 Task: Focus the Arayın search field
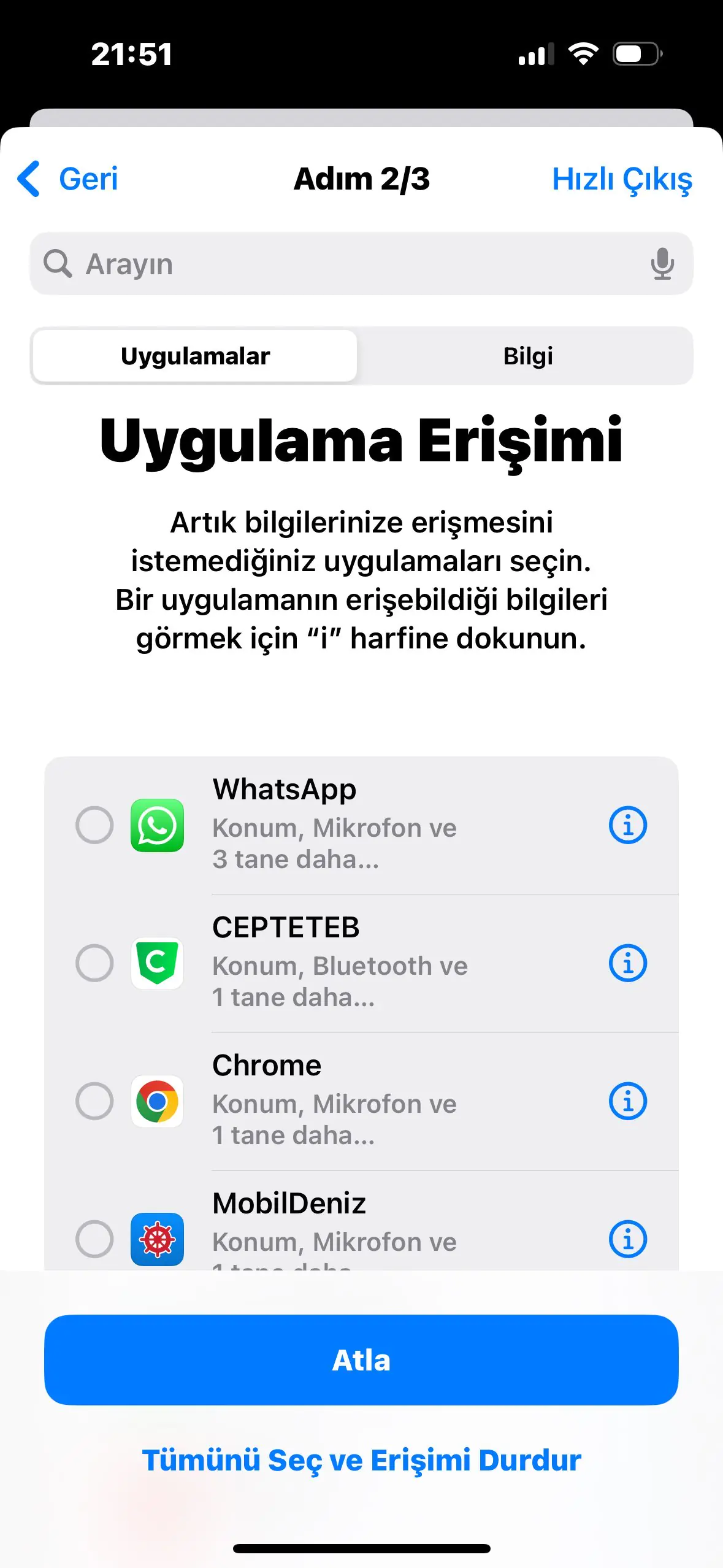(343, 264)
